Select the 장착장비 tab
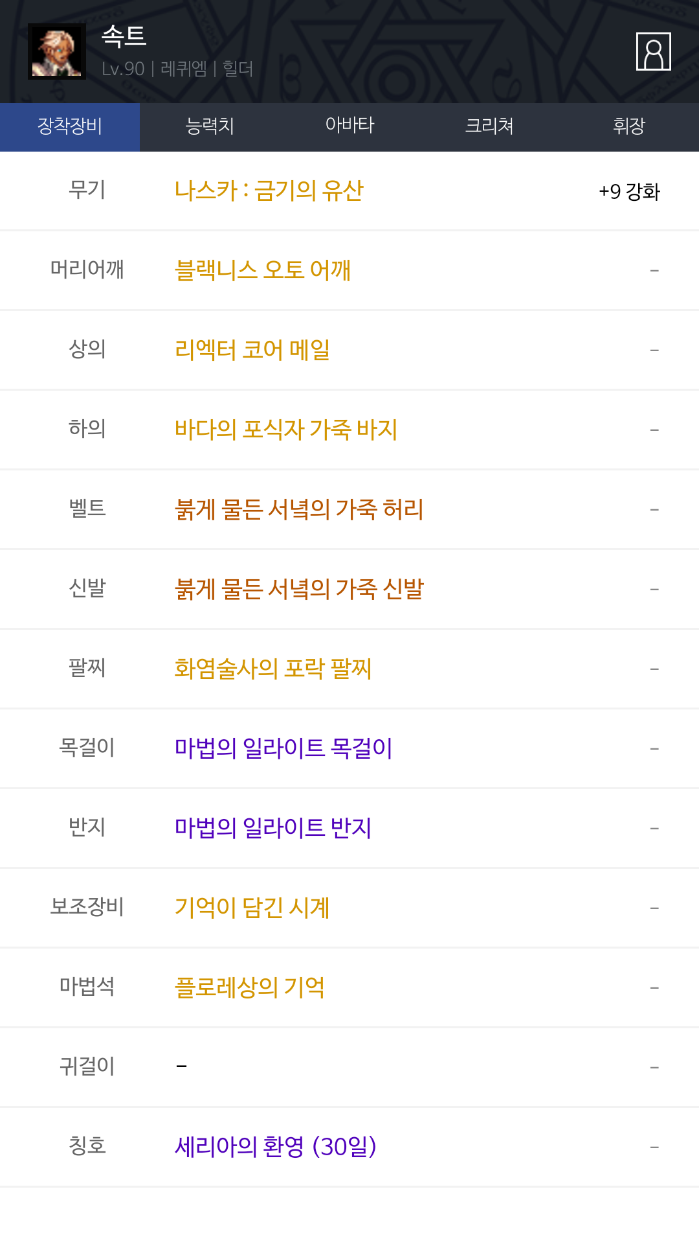 (x=70, y=127)
